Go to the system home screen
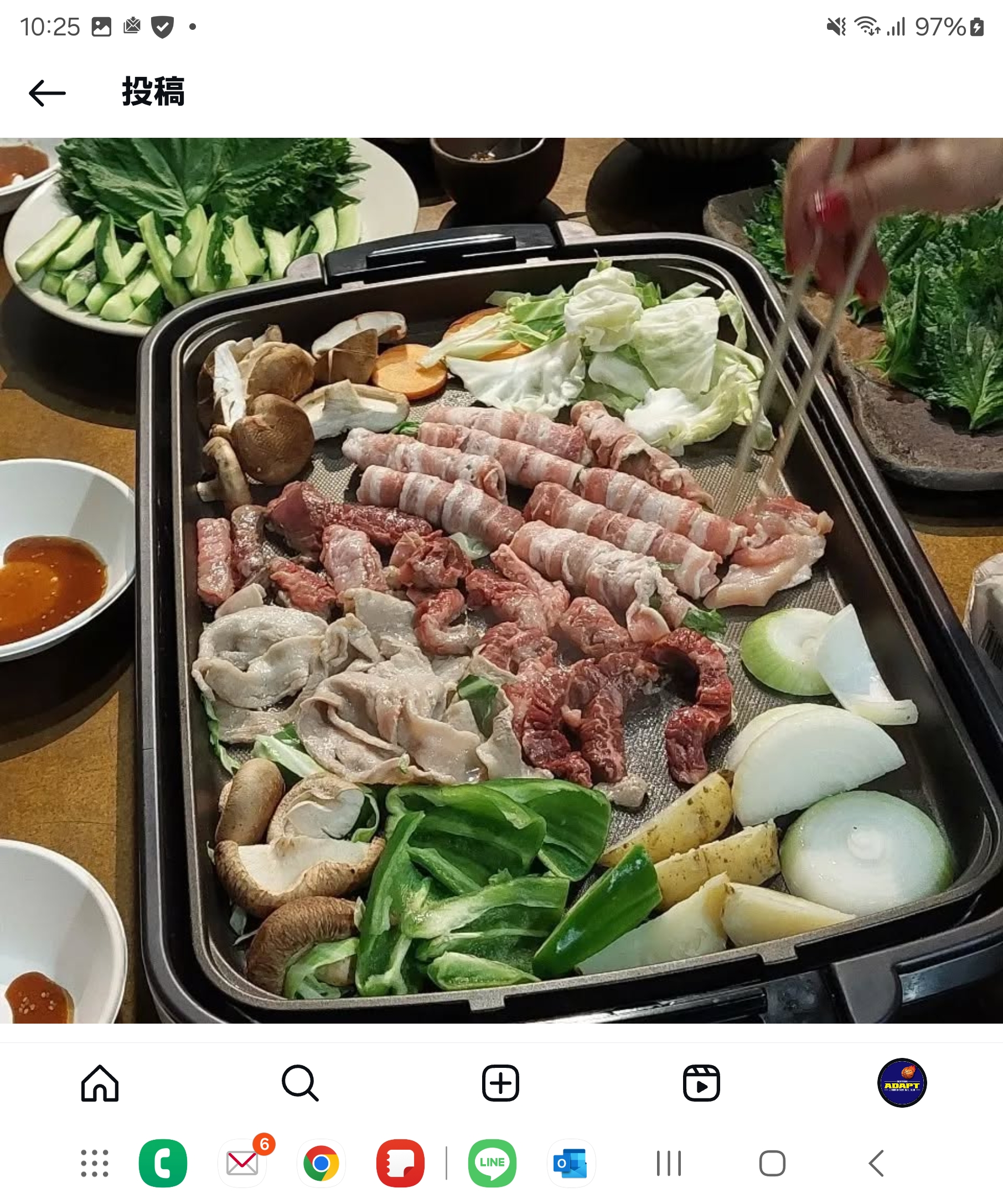 [772, 1163]
